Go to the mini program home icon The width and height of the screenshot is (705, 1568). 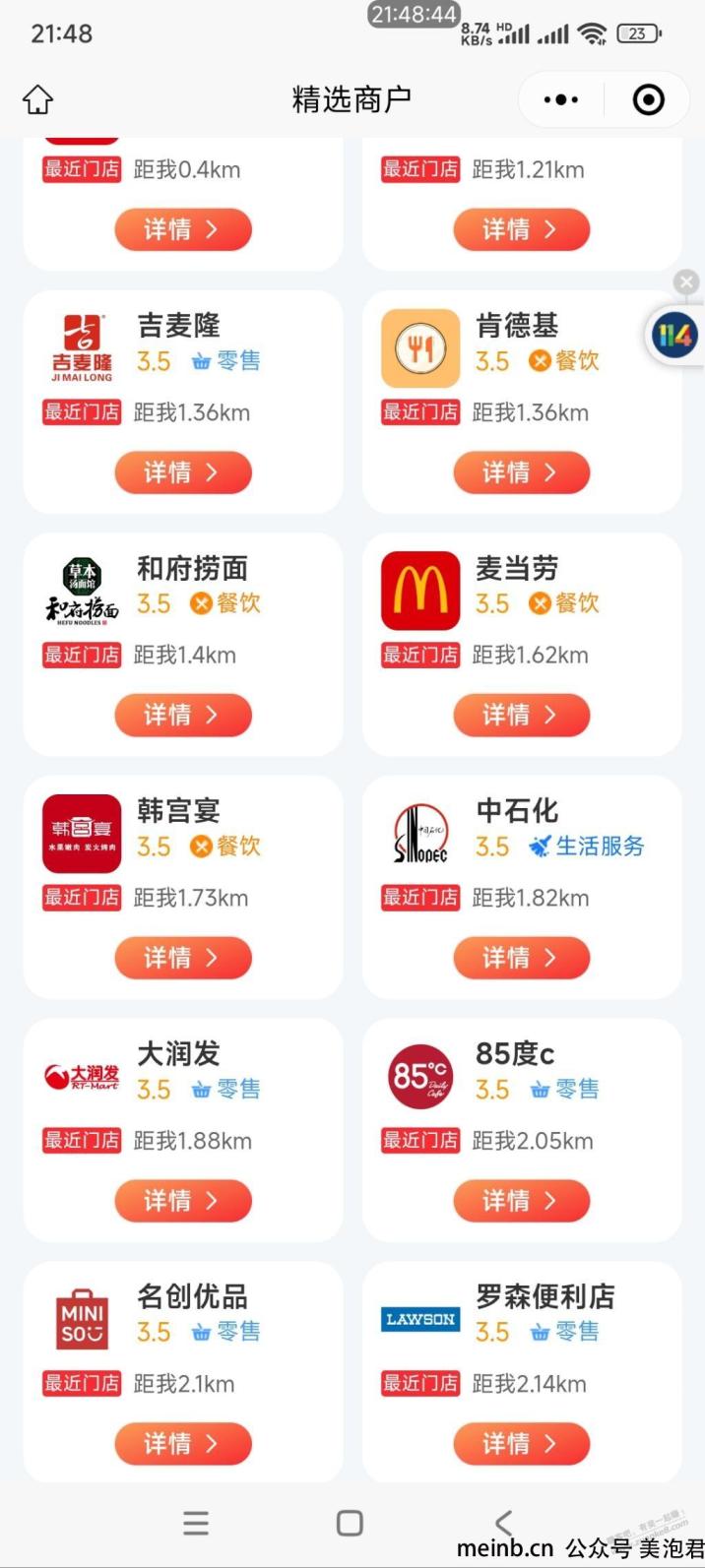pos(37,99)
